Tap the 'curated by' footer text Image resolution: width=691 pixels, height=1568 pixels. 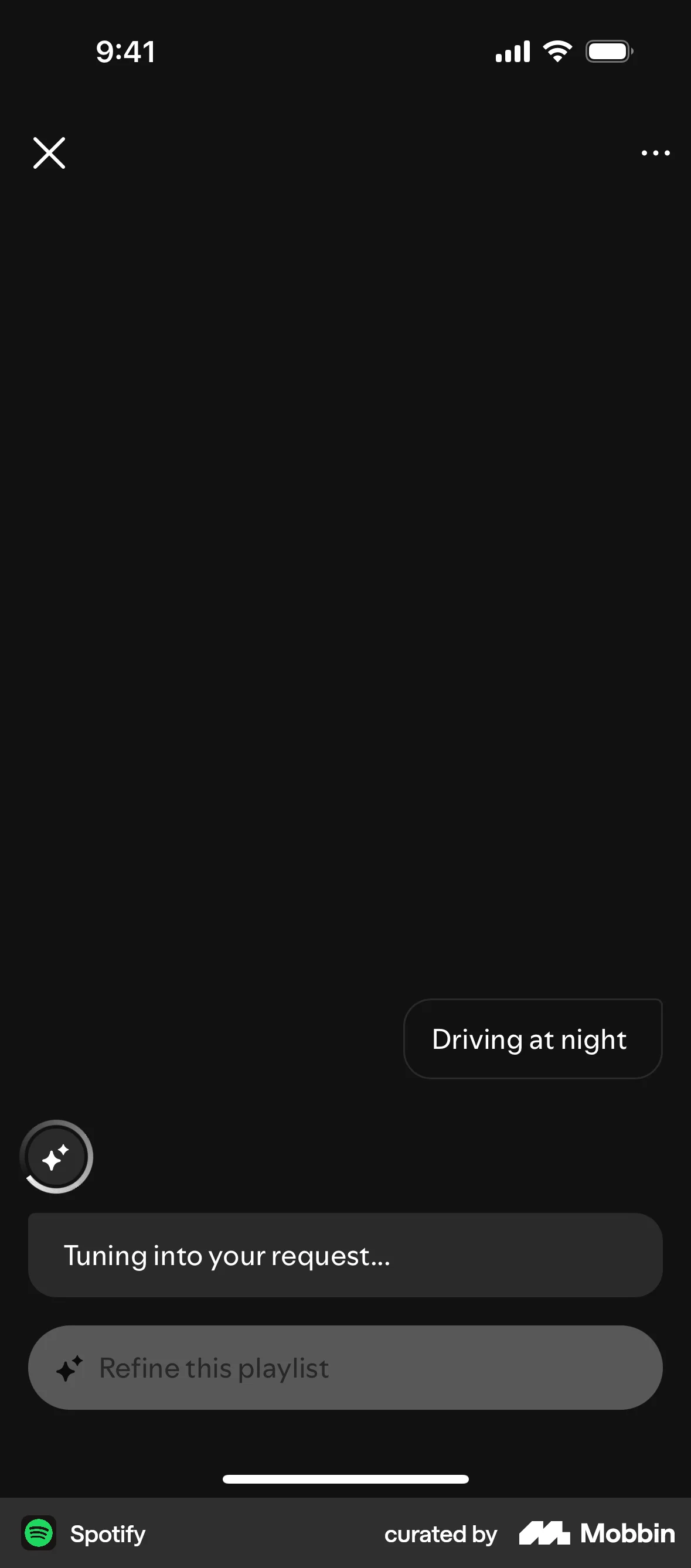pos(440,1534)
